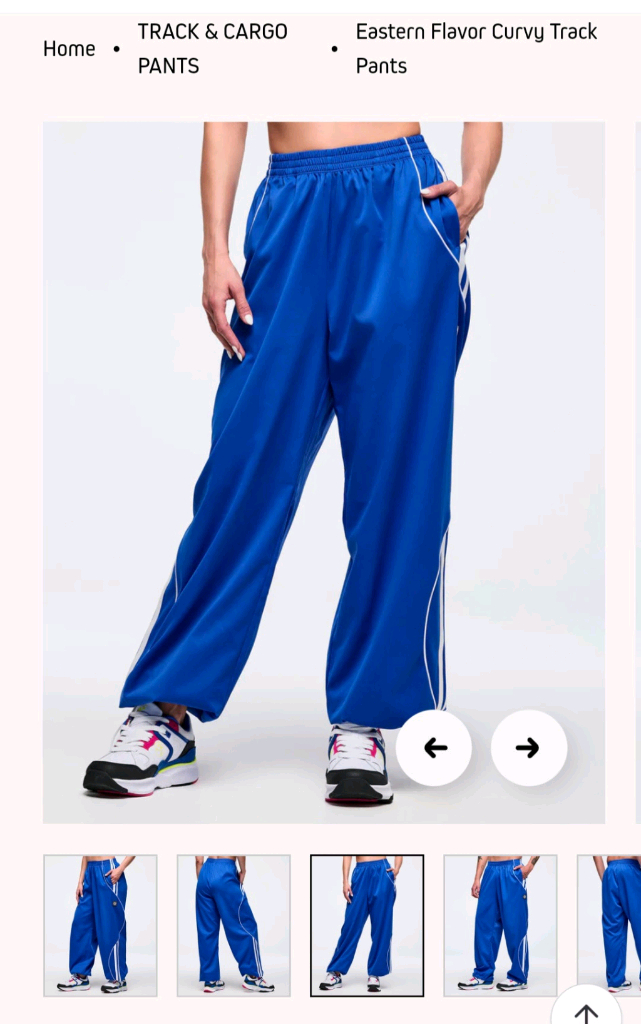Image resolution: width=641 pixels, height=1024 pixels.
Task: Open the main product image
Action: [x=324, y=472]
